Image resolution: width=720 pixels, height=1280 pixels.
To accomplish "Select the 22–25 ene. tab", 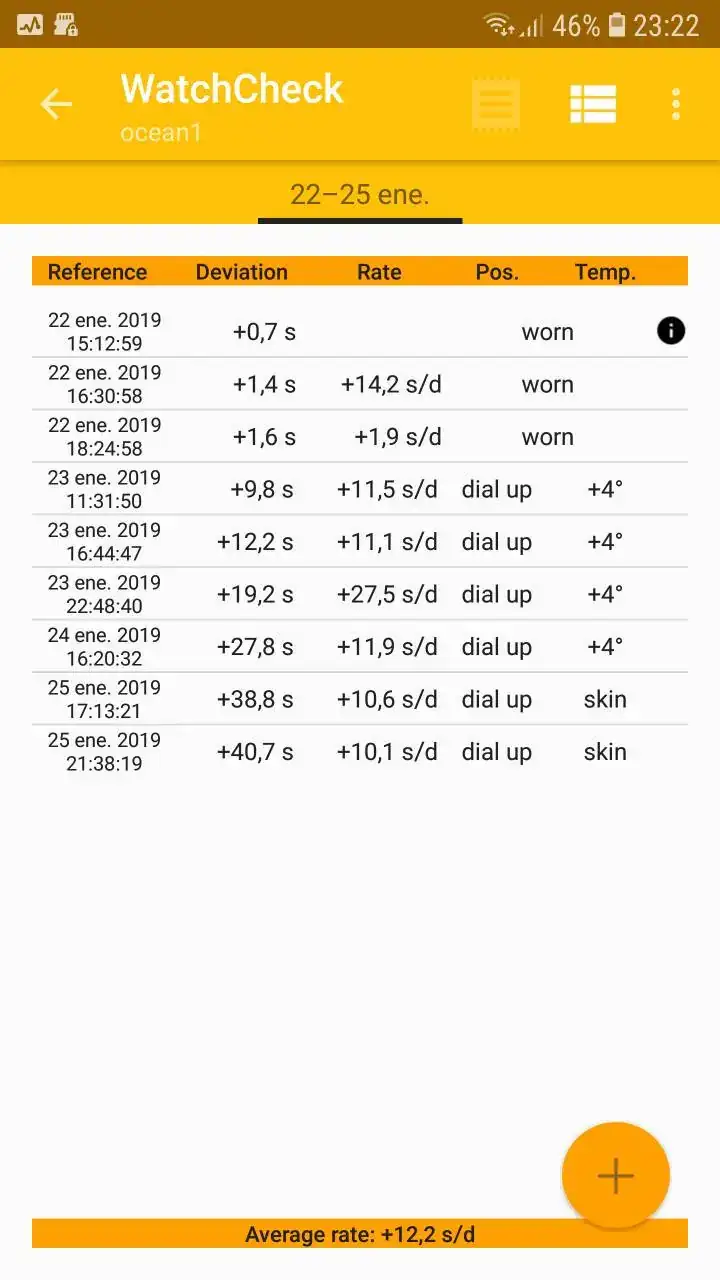I will coord(360,194).
